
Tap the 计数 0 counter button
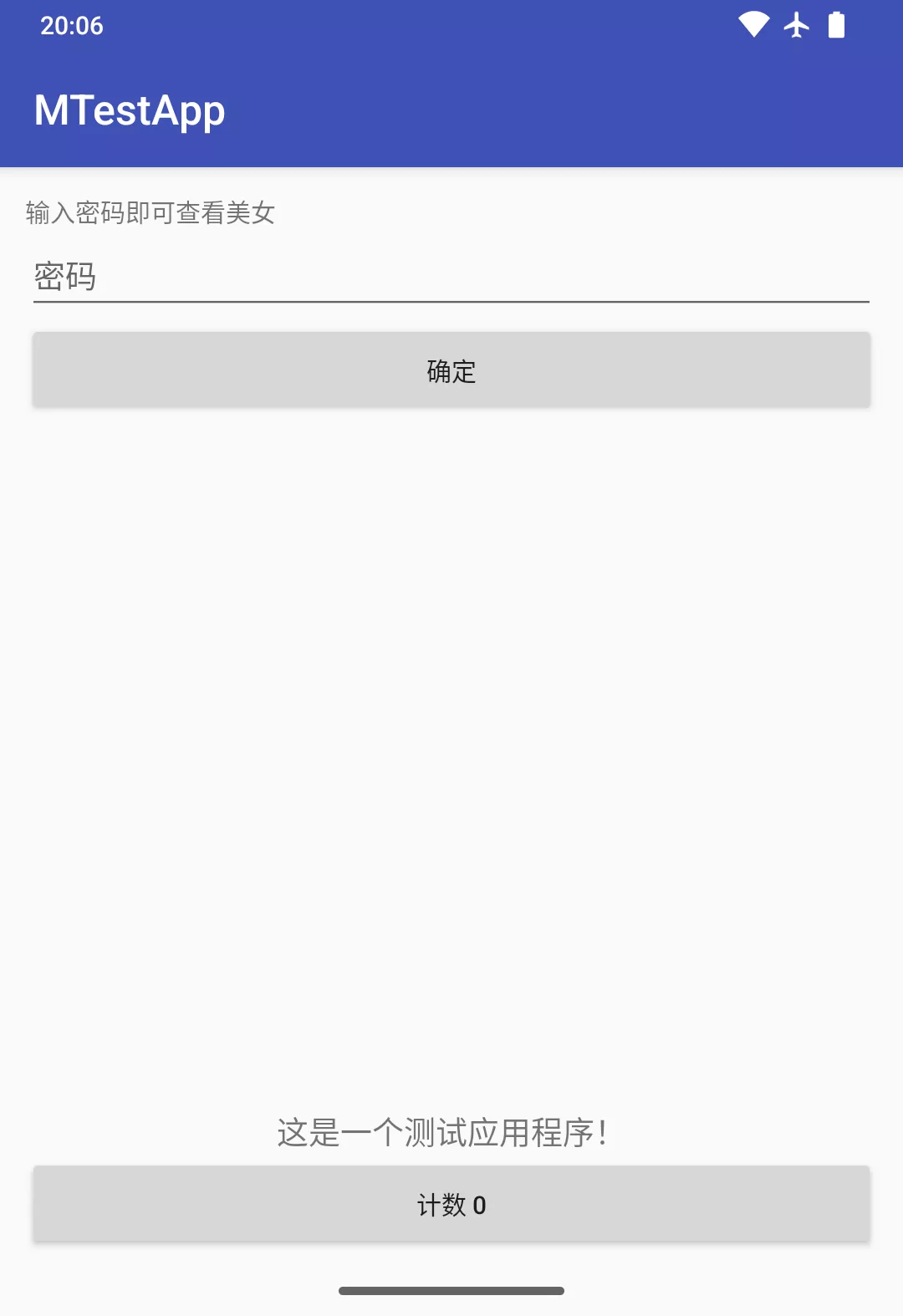451,1204
